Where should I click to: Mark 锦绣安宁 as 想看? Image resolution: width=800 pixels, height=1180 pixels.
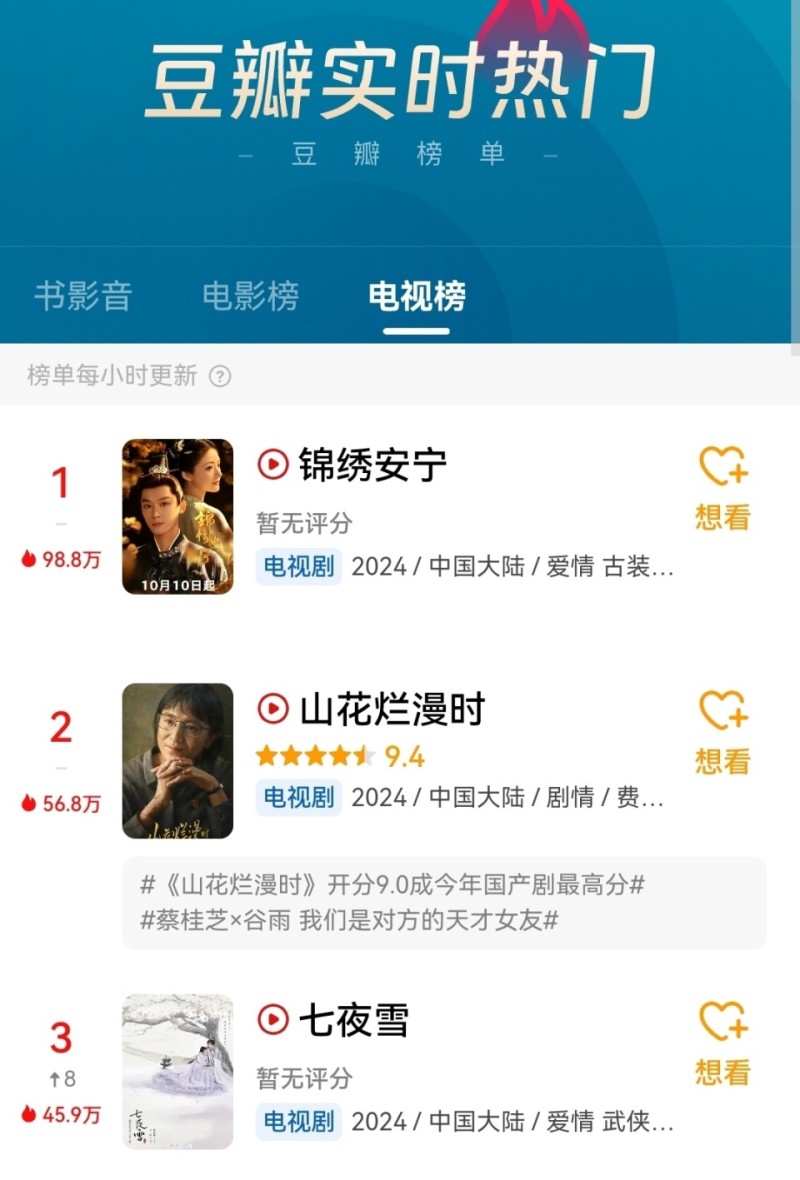pos(723,488)
